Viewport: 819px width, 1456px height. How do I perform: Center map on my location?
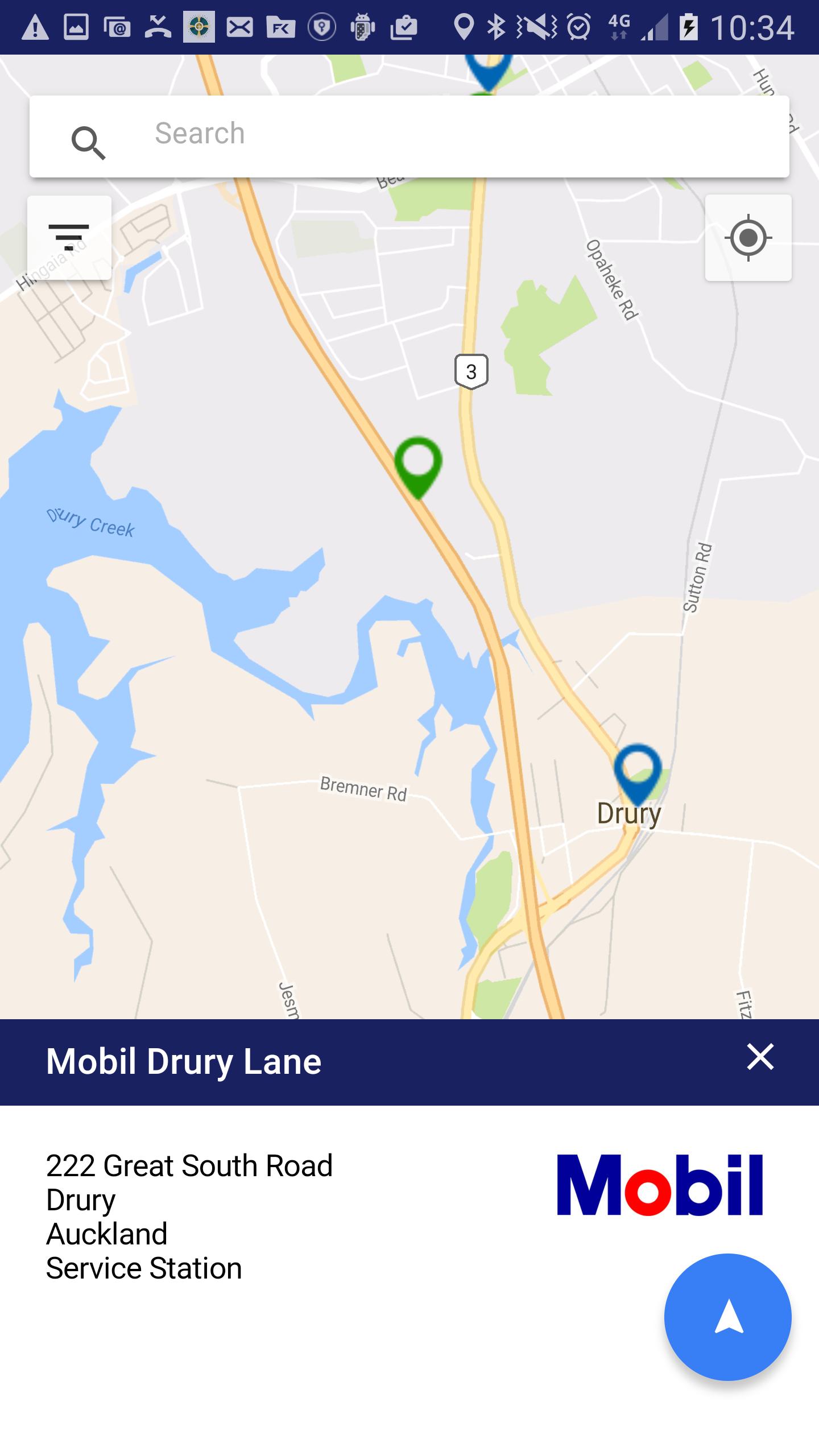[748, 238]
